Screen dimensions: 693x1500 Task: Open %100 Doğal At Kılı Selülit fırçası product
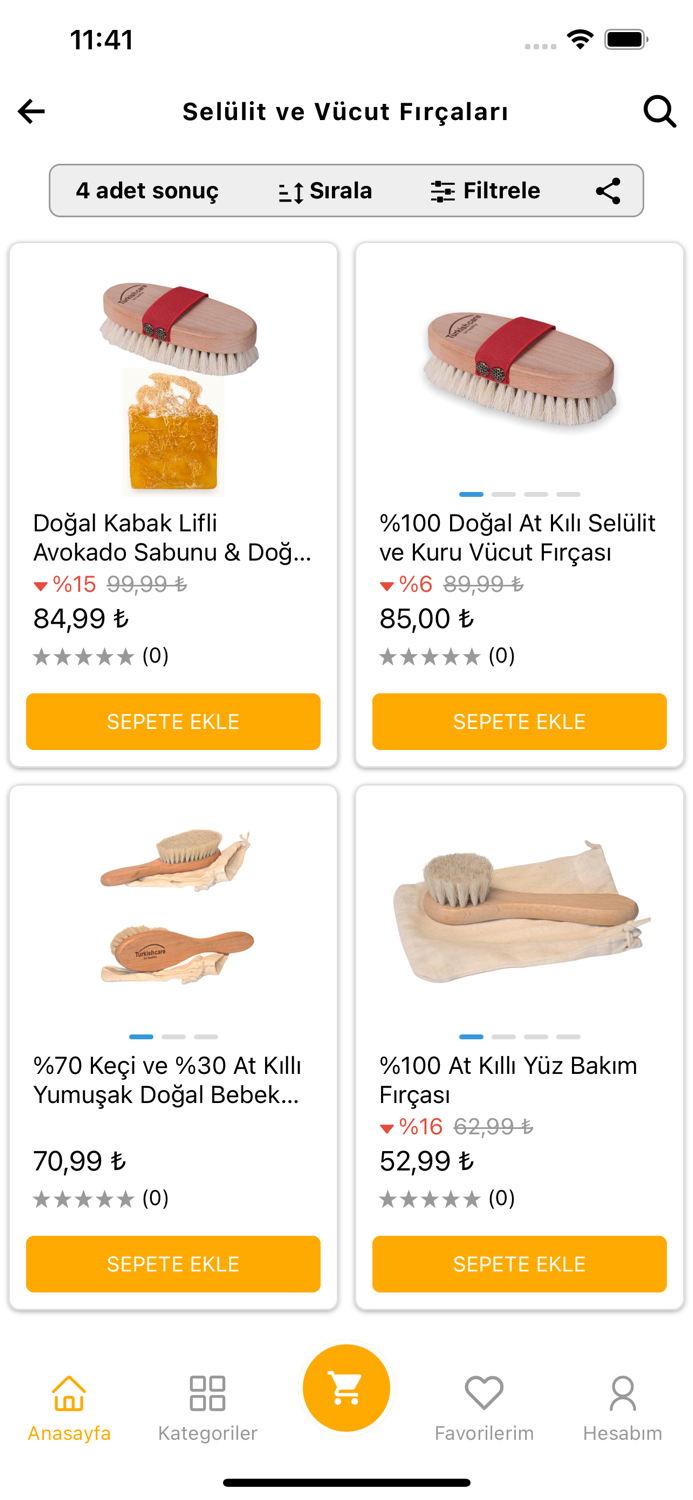(519, 538)
